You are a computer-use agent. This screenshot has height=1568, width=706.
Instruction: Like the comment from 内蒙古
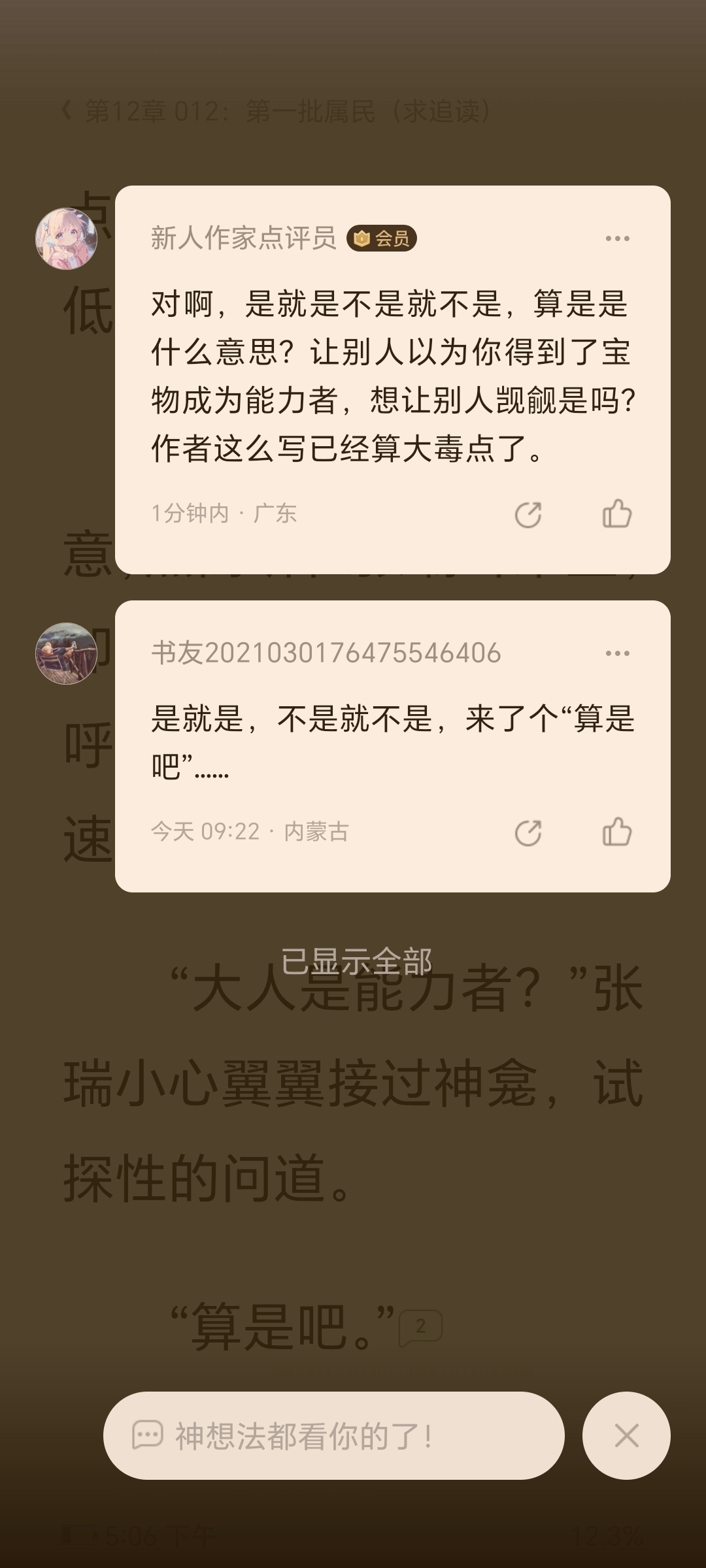(616, 832)
